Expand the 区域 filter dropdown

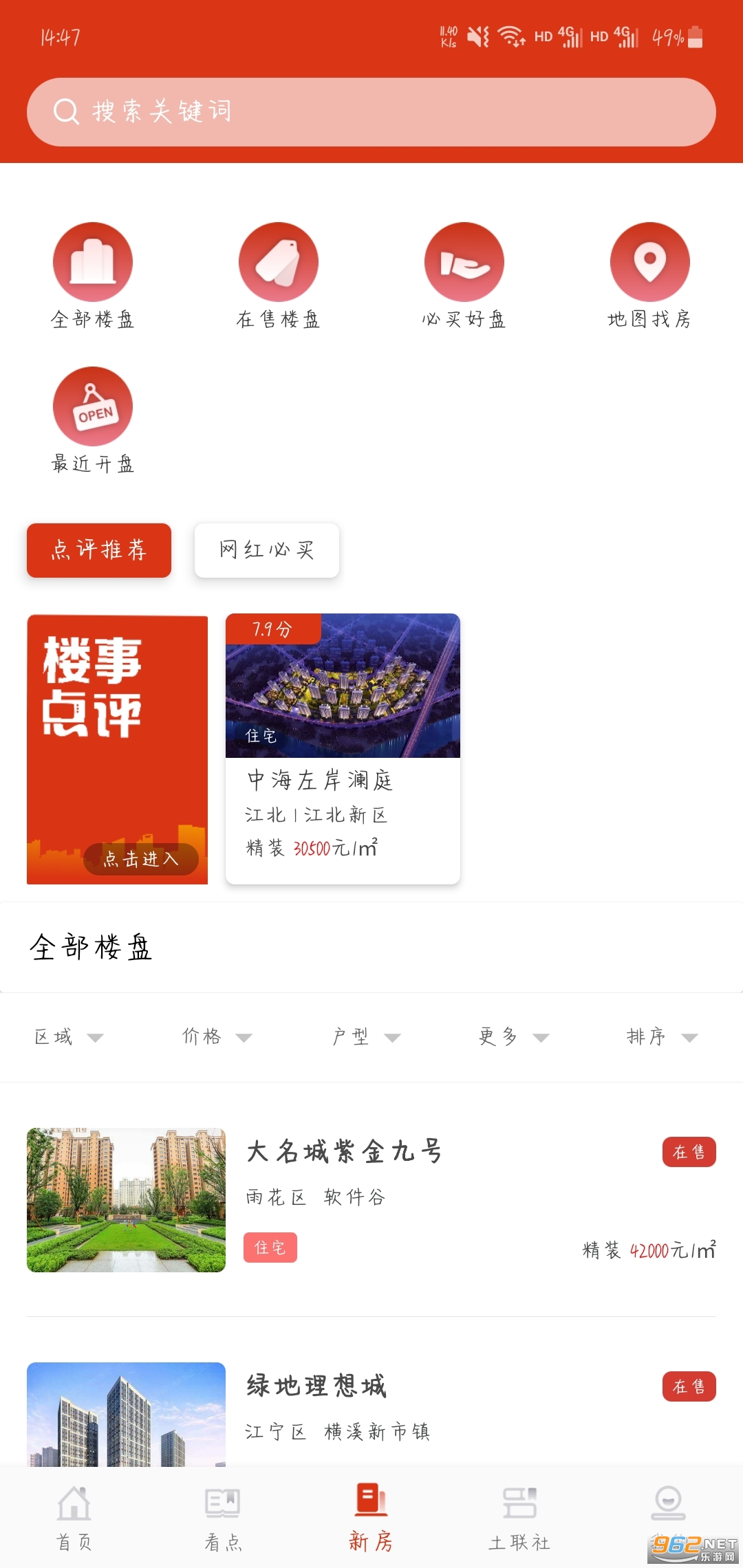[x=69, y=1037]
